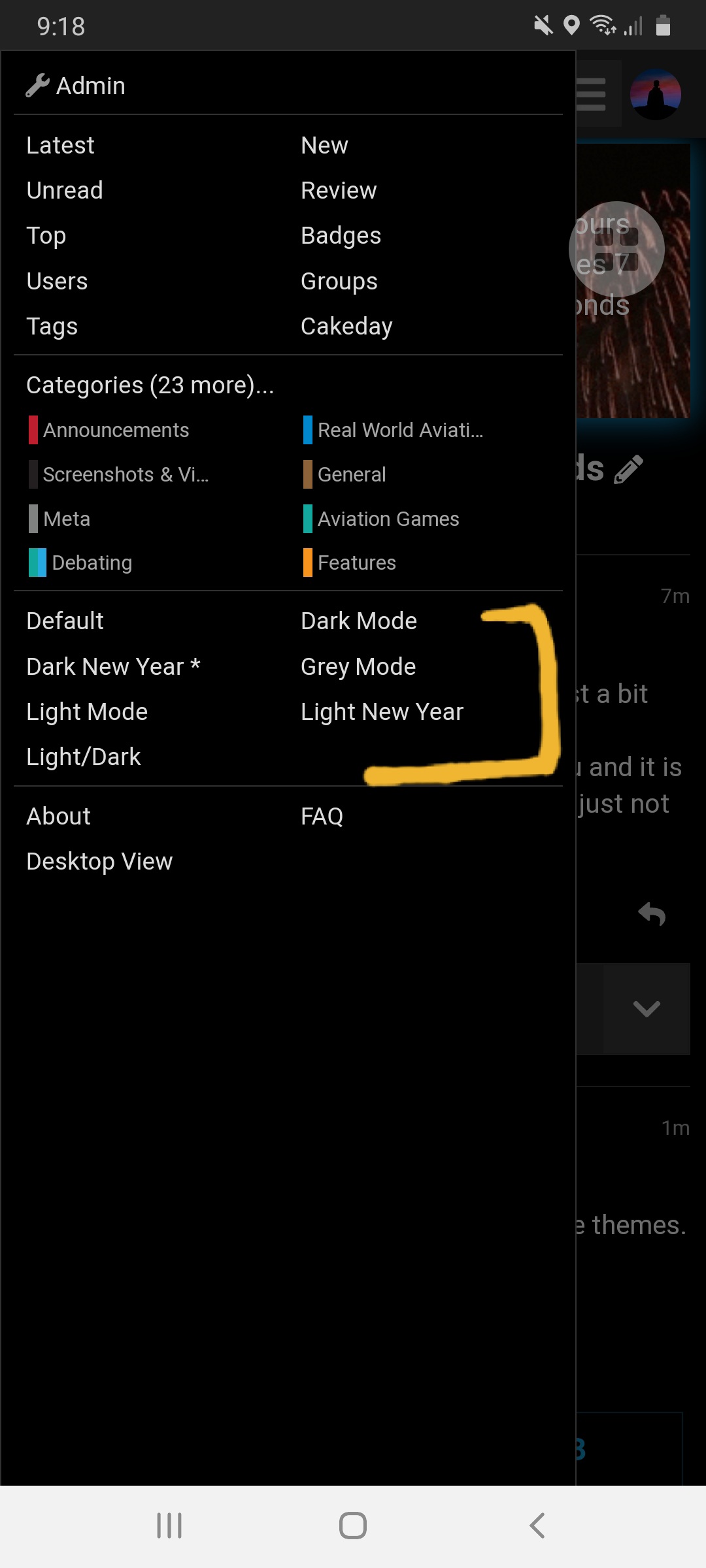Open the Groups page
This screenshot has height=1568, width=706.
339,281
